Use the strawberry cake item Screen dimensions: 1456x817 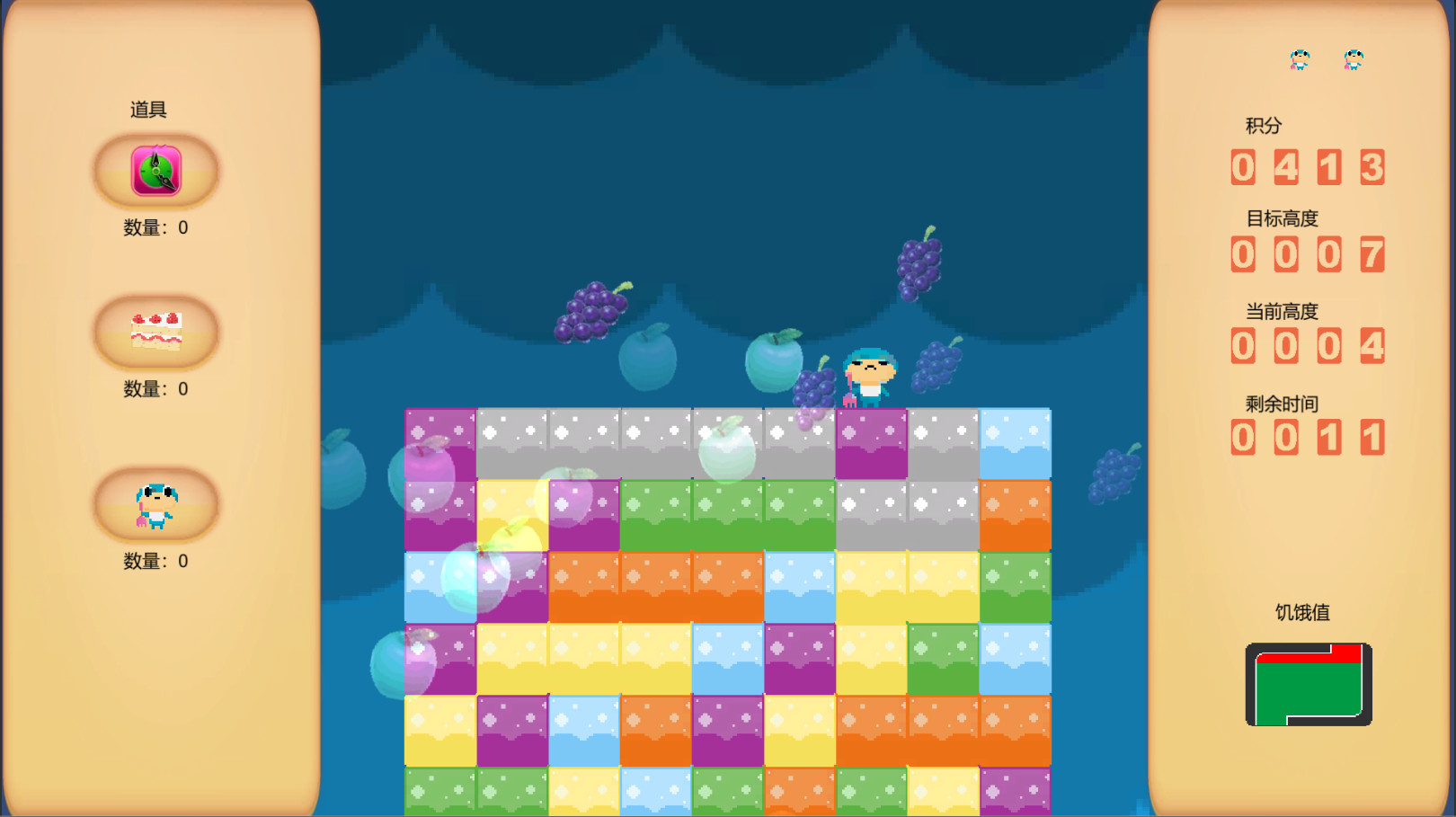[x=156, y=332]
